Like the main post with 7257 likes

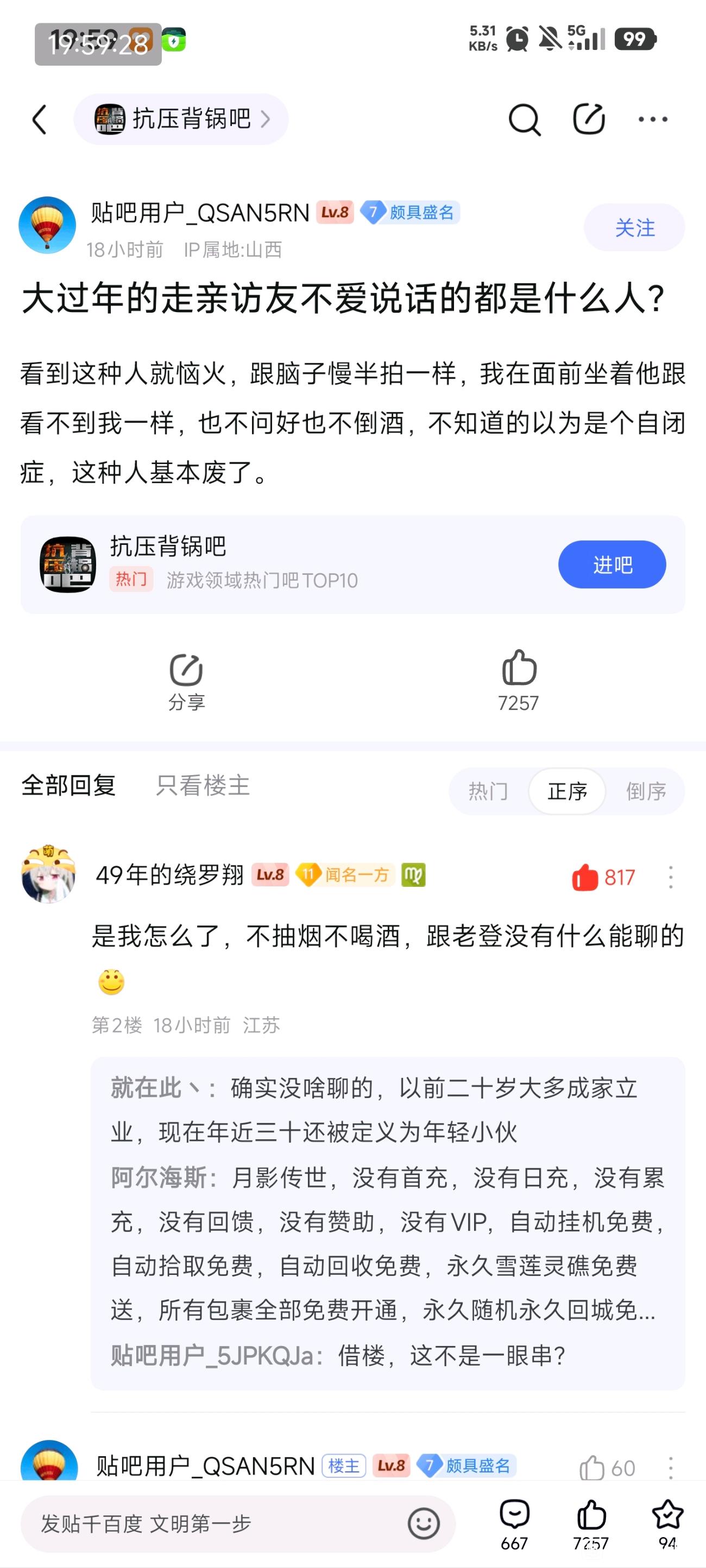(x=519, y=681)
